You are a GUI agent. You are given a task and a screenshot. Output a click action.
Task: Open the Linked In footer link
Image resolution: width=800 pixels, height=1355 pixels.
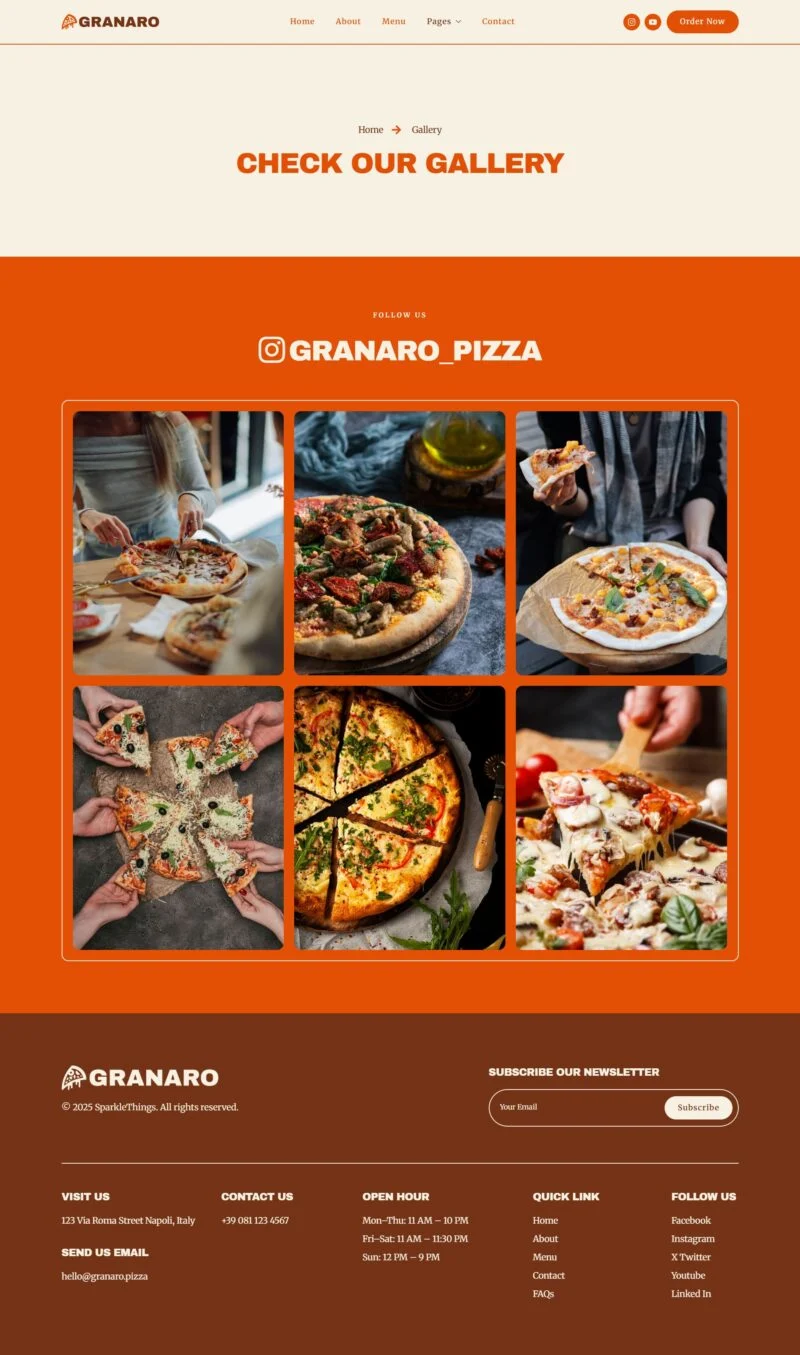pyautogui.click(x=691, y=1294)
